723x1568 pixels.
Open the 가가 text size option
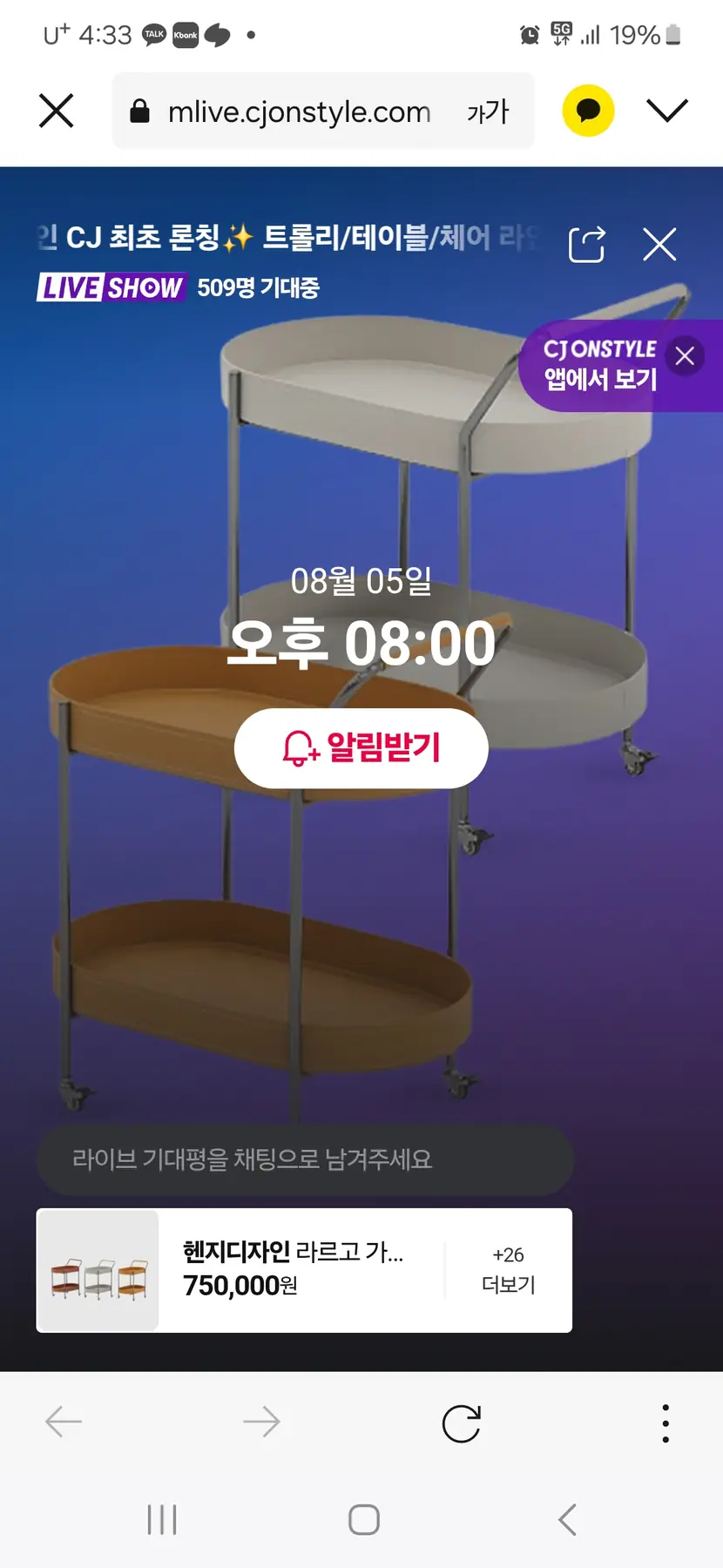[x=488, y=112]
